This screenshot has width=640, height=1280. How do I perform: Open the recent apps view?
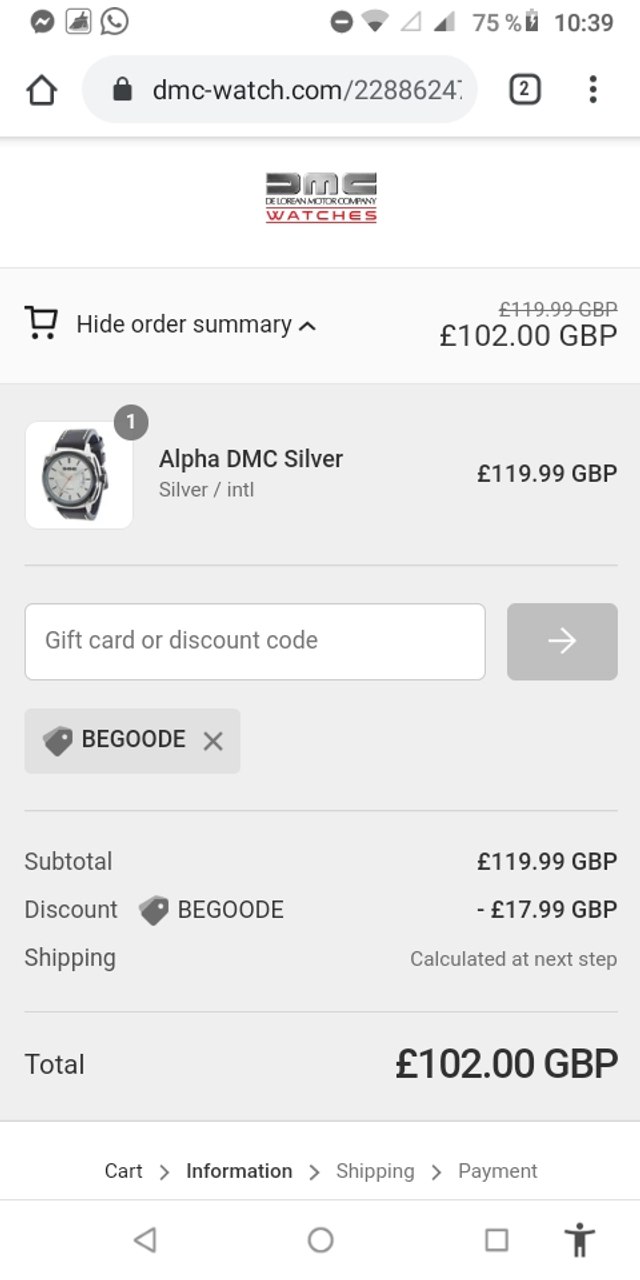point(496,1240)
